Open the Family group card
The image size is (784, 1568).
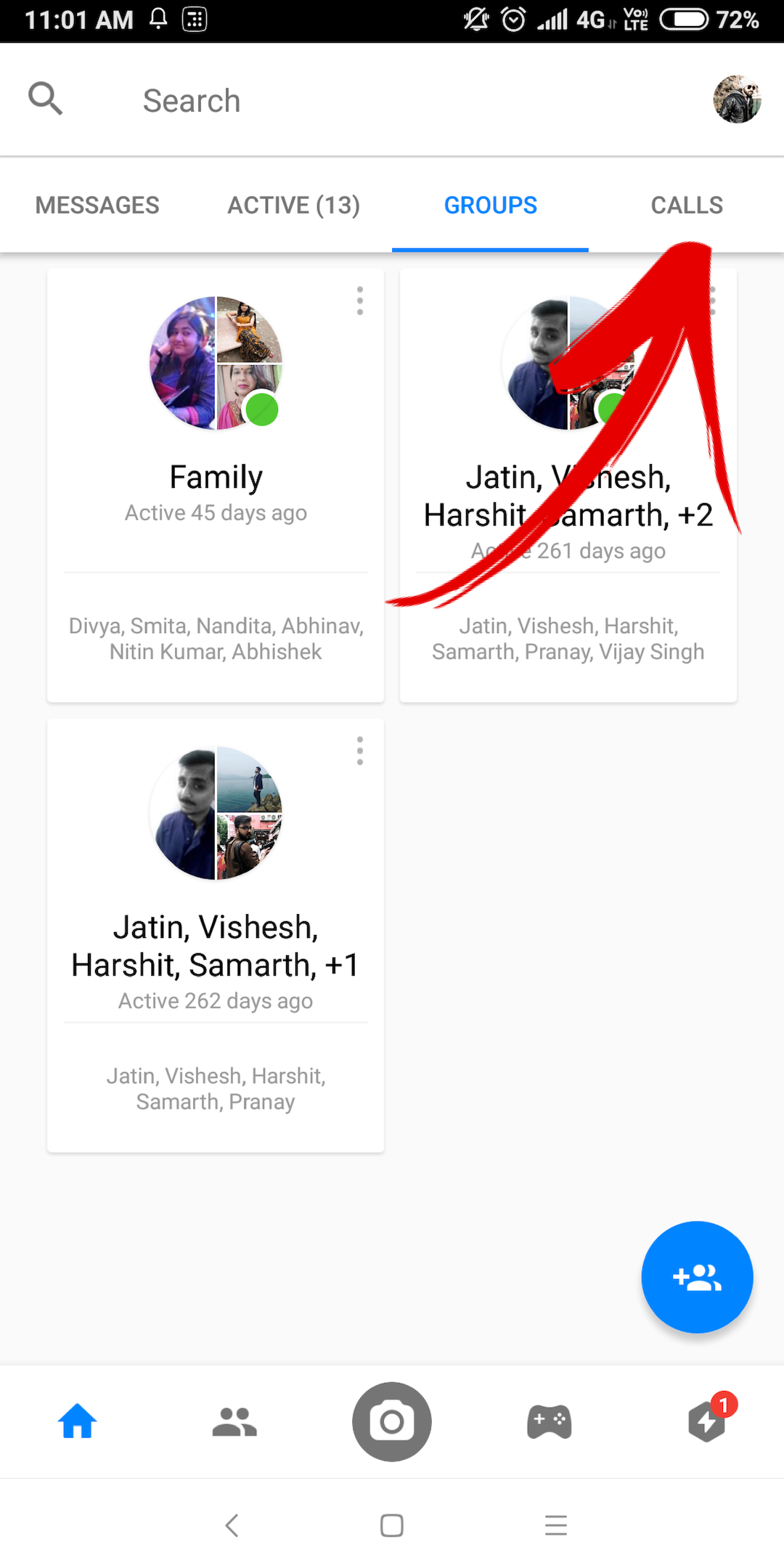point(216,479)
